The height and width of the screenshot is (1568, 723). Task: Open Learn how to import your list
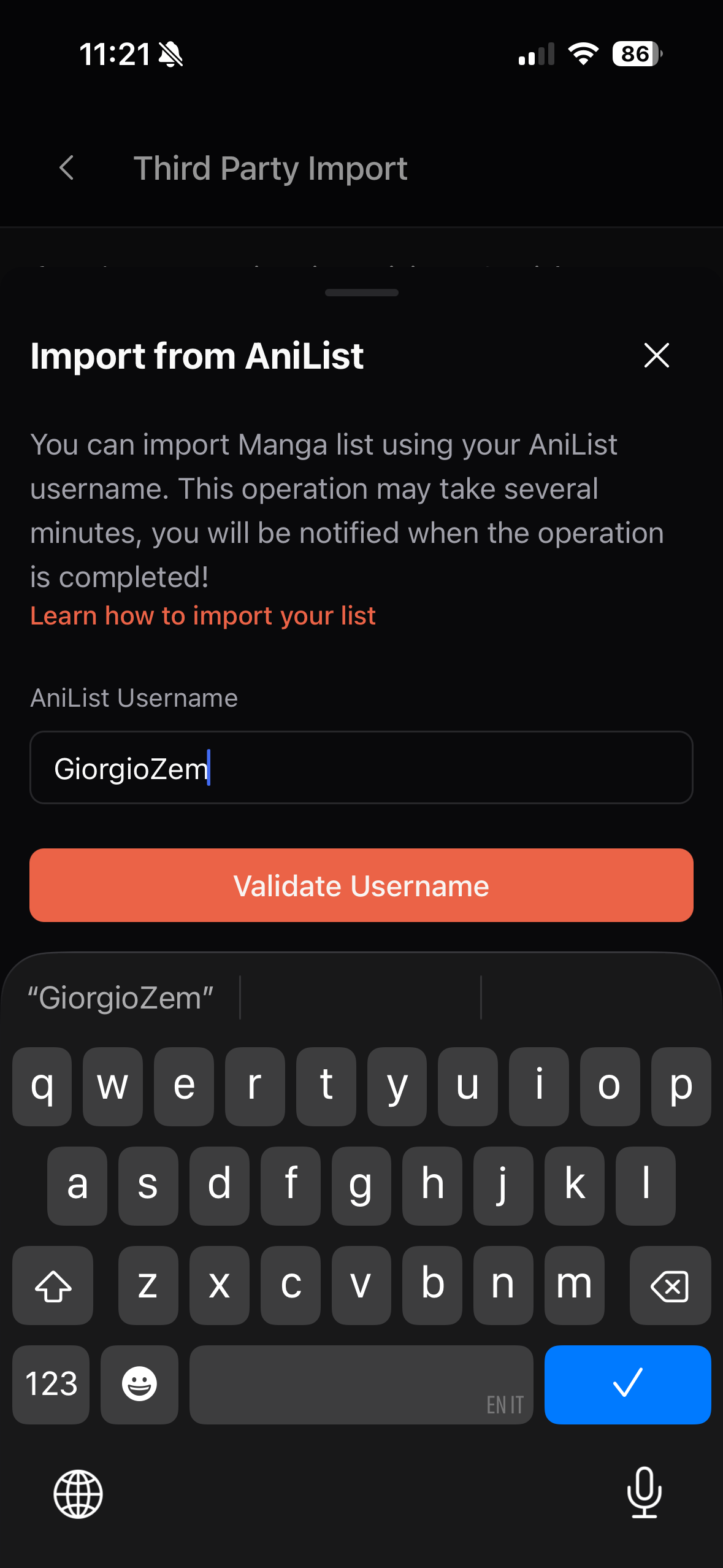[x=203, y=616]
